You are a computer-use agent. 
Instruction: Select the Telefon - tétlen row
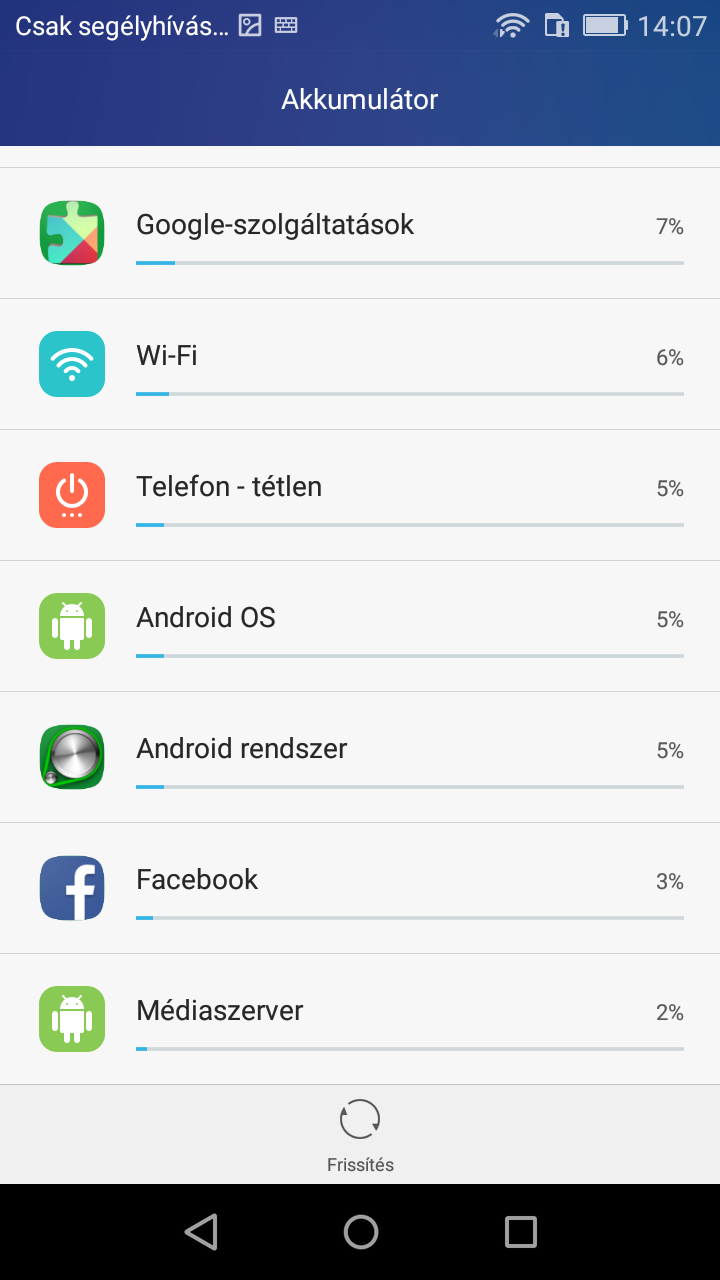click(x=360, y=495)
